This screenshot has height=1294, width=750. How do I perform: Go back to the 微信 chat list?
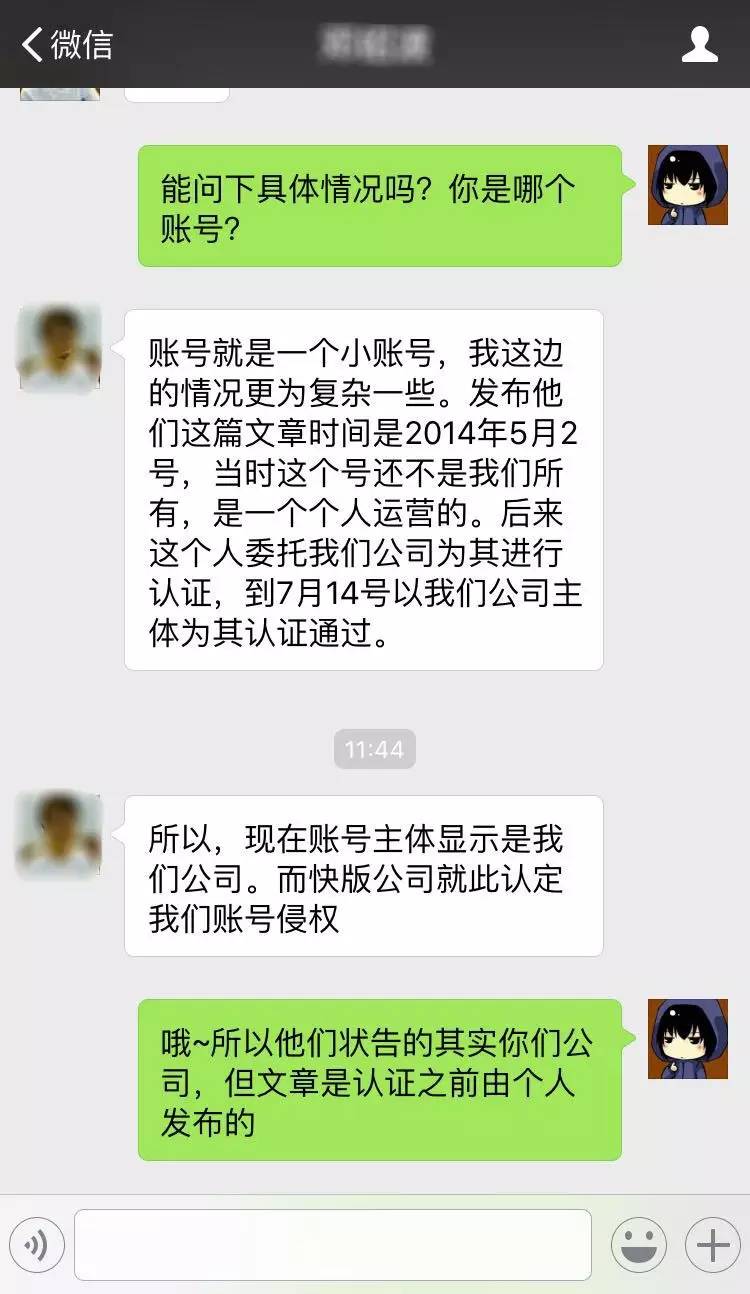pyautogui.click(x=66, y=44)
